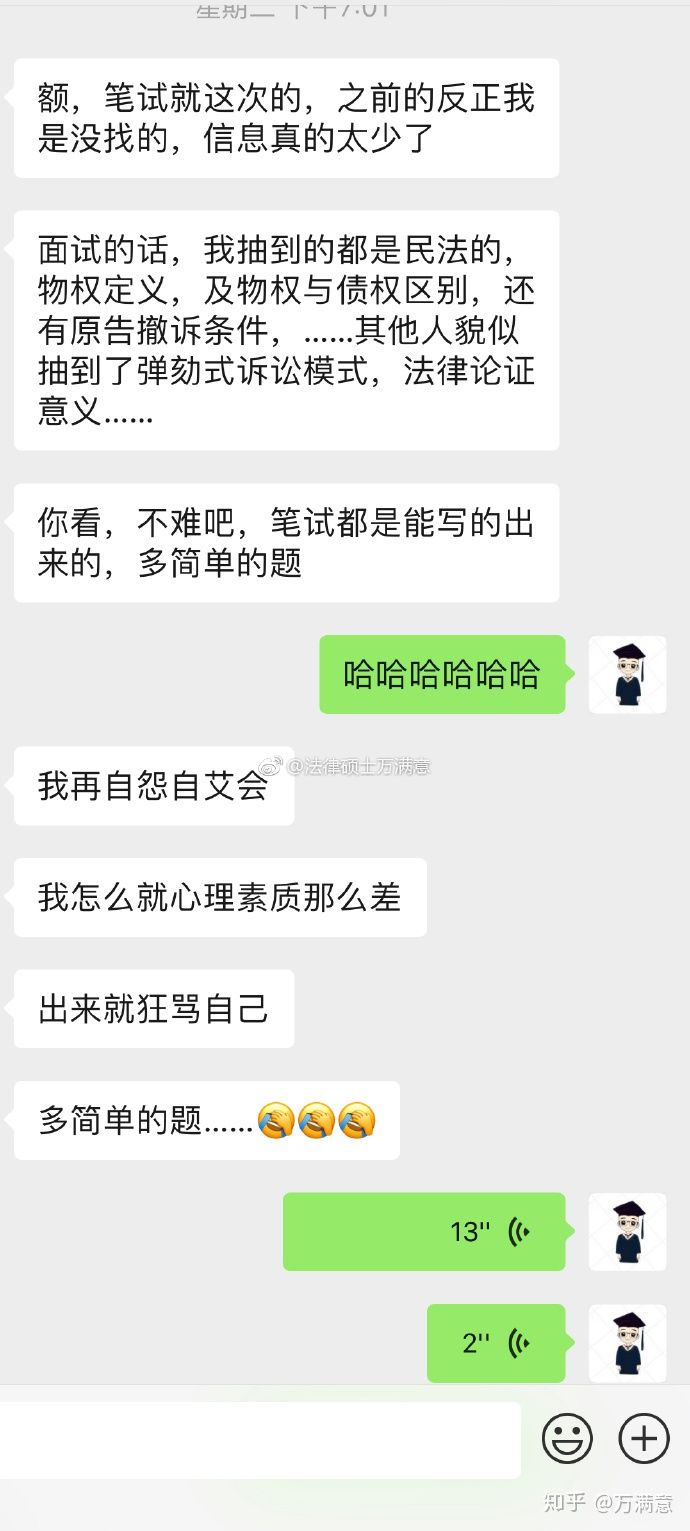Image resolution: width=690 pixels, height=1531 pixels.
Task: Focus the message input field
Action: coord(260,1440)
